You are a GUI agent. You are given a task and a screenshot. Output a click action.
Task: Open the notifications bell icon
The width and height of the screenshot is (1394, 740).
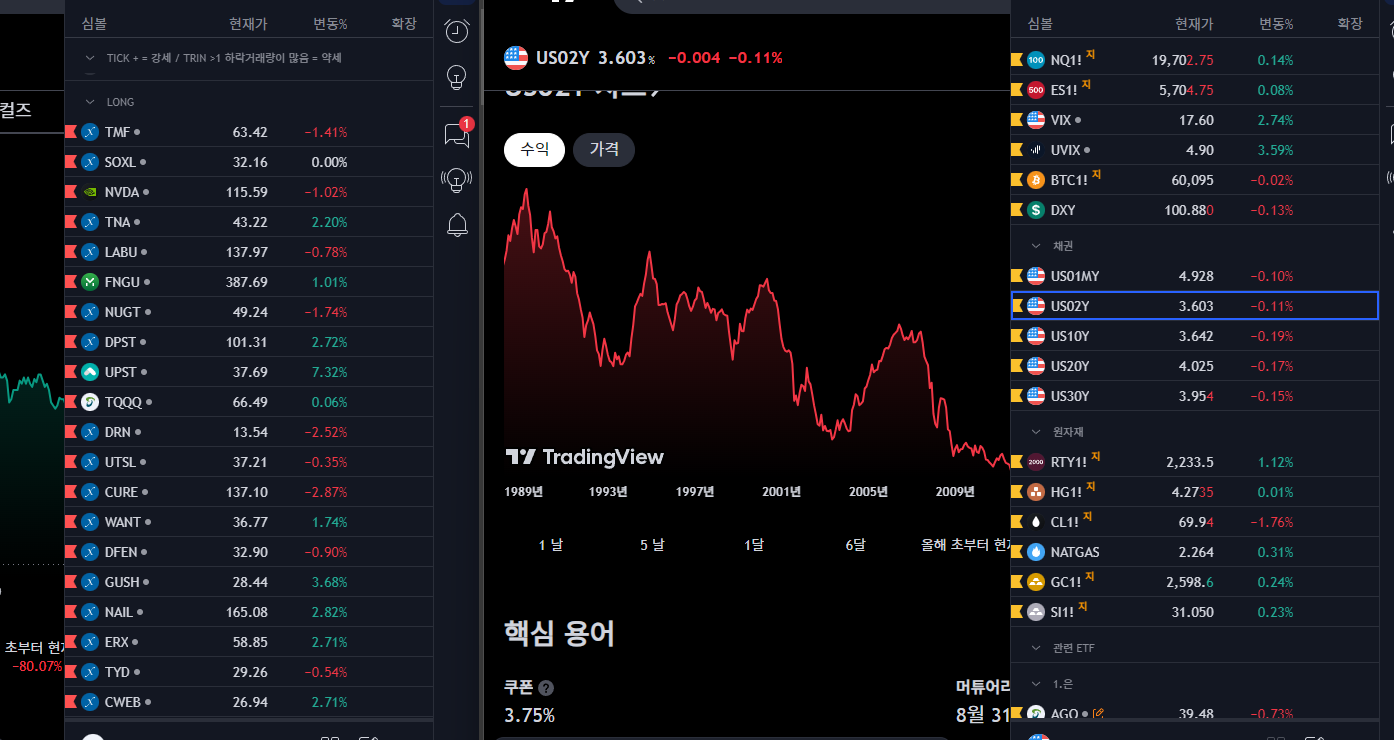457,224
